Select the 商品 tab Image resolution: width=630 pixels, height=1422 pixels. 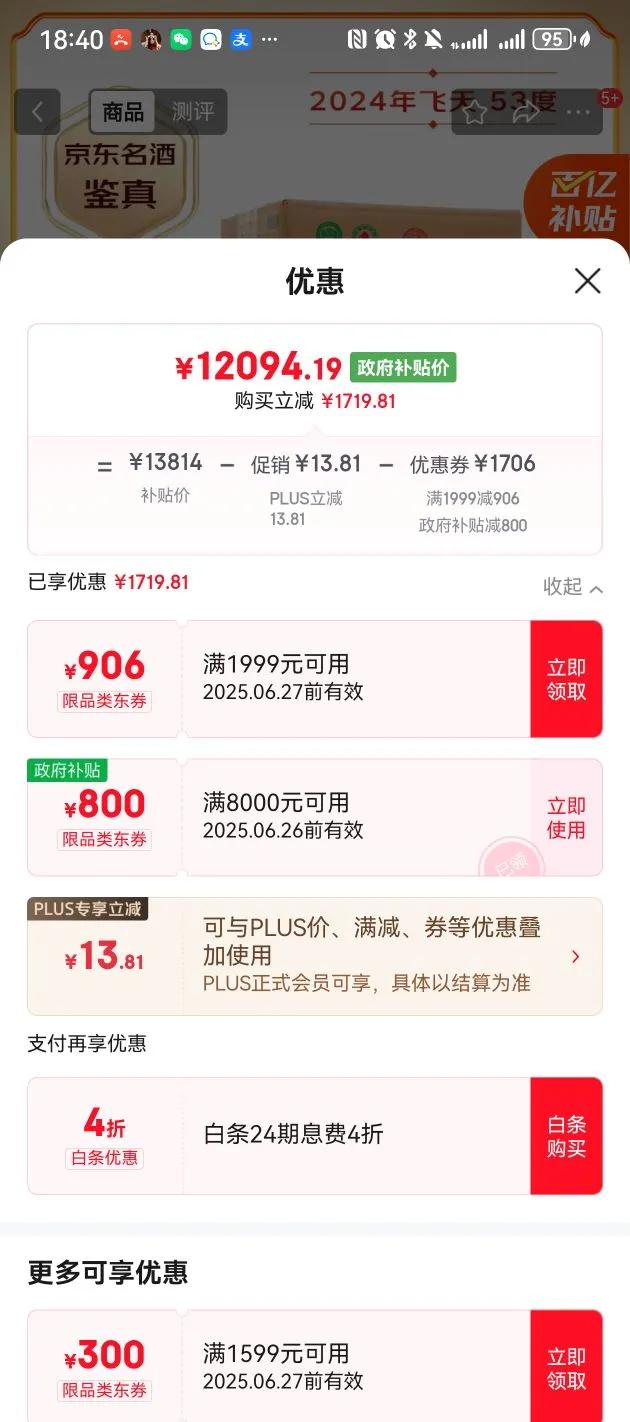click(x=123, y=112)
